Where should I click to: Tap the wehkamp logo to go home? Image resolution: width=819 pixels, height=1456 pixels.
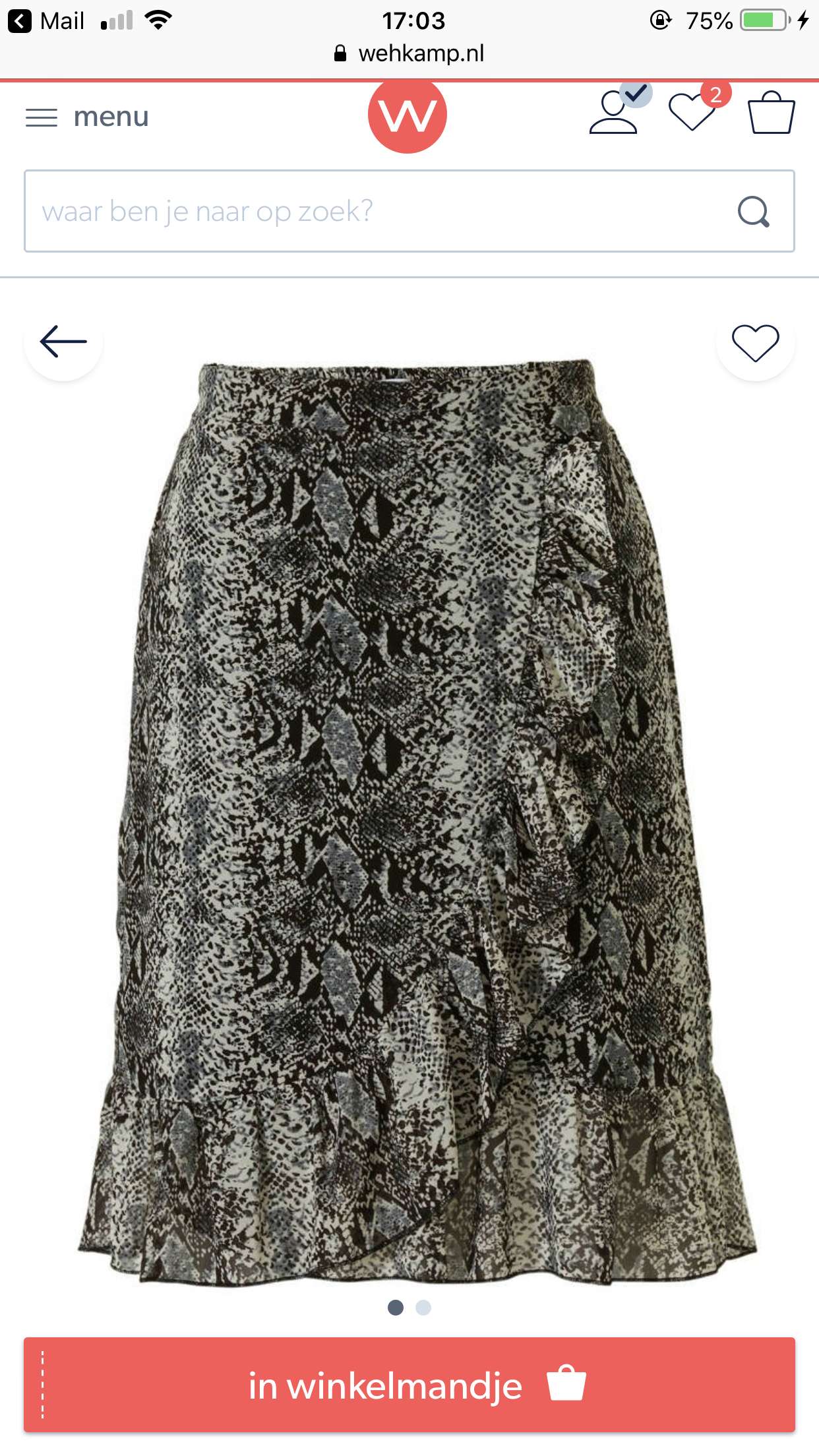tap(408, 115)
